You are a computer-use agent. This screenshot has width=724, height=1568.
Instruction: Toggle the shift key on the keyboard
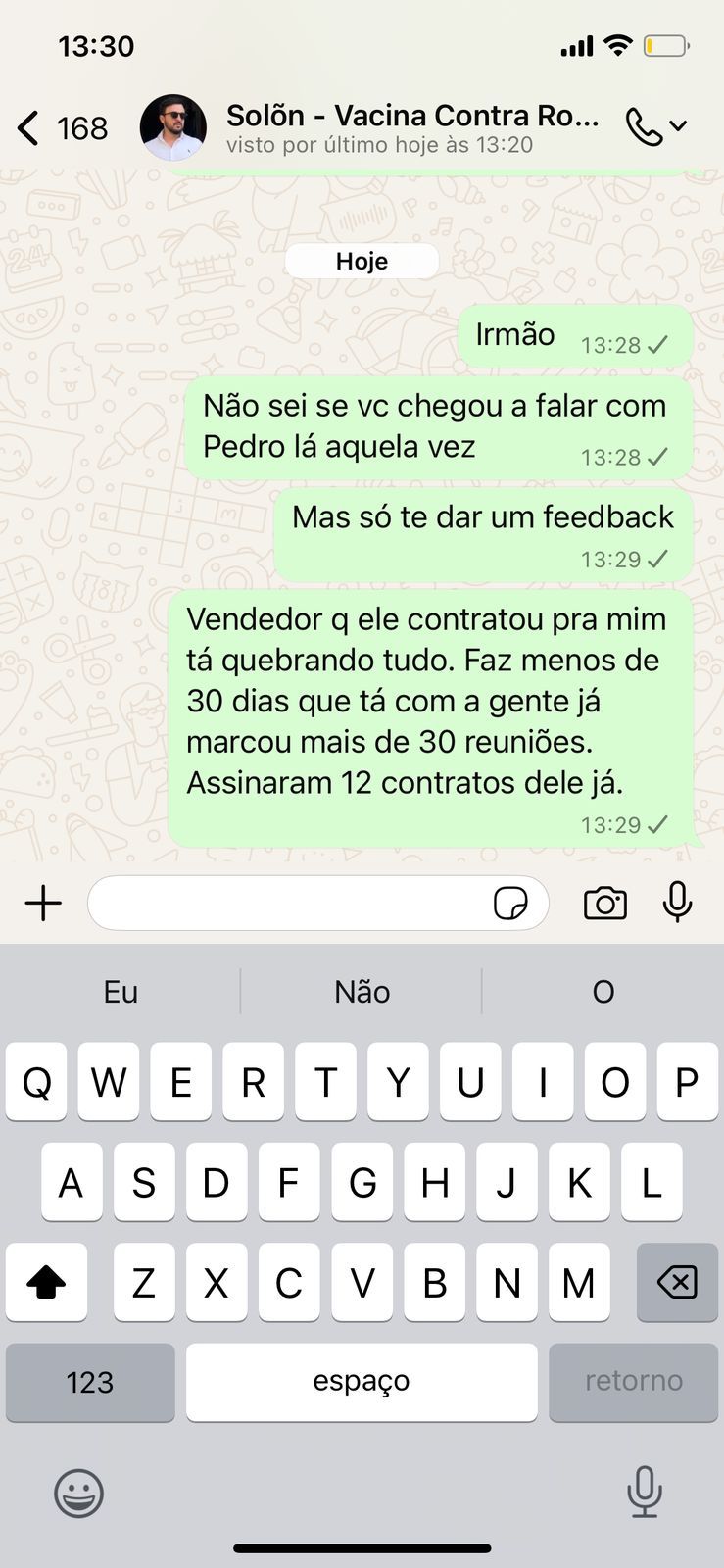pyautogui.click(x=46, y=1282)
